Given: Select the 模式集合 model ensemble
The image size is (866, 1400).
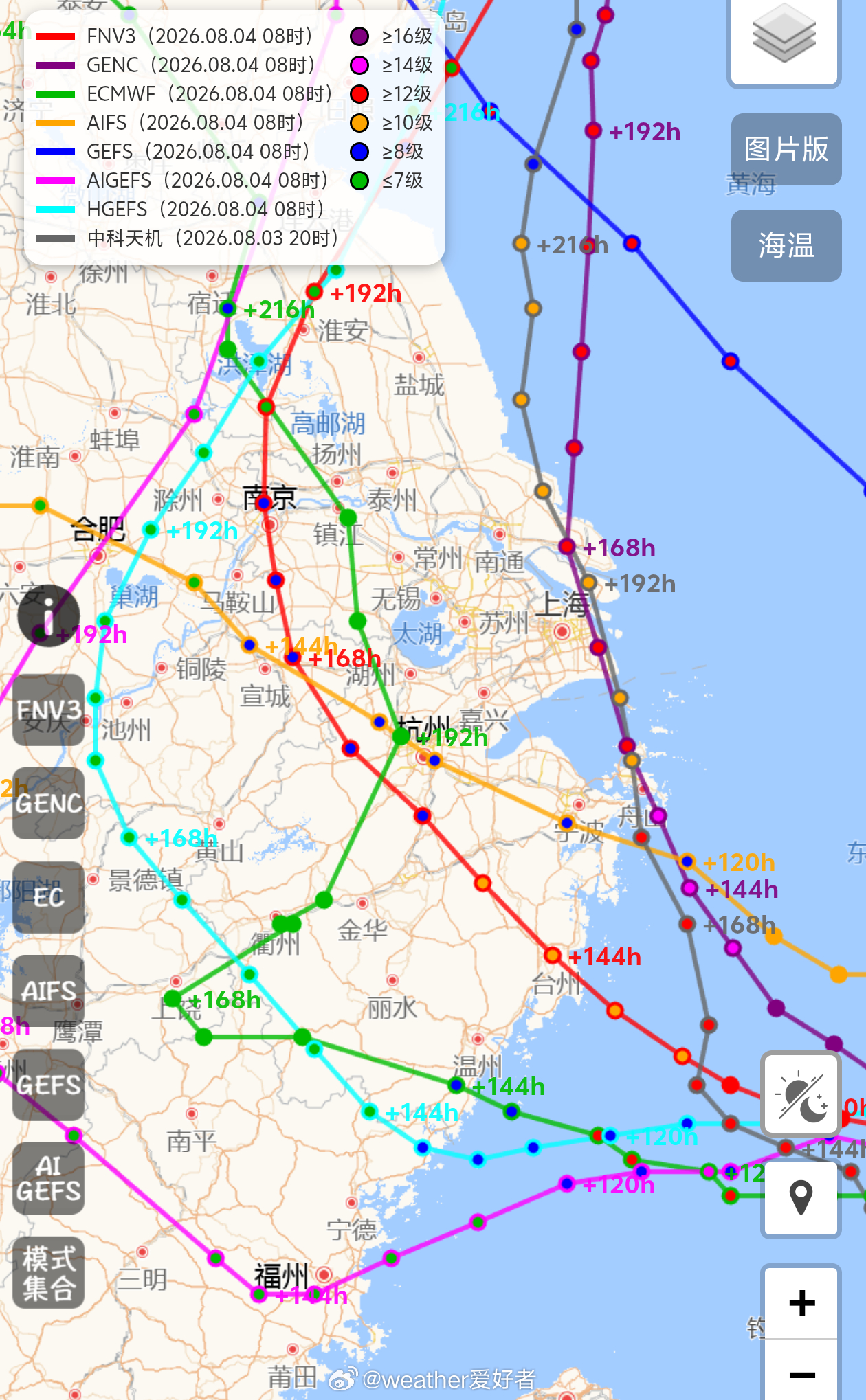Looking at the screenshot, I should [48, 1273].
